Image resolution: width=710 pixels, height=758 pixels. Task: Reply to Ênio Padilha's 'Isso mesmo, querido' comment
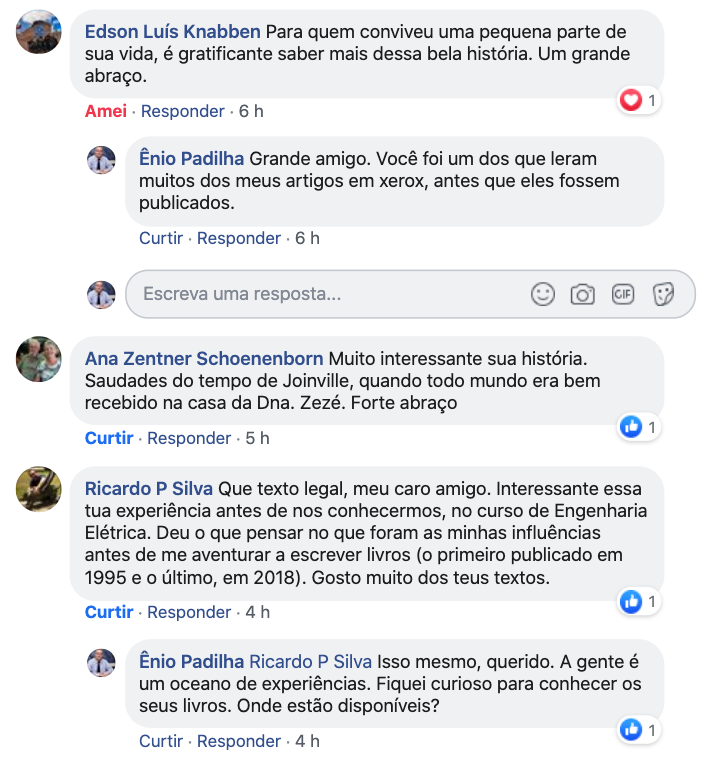coord(238,741)
